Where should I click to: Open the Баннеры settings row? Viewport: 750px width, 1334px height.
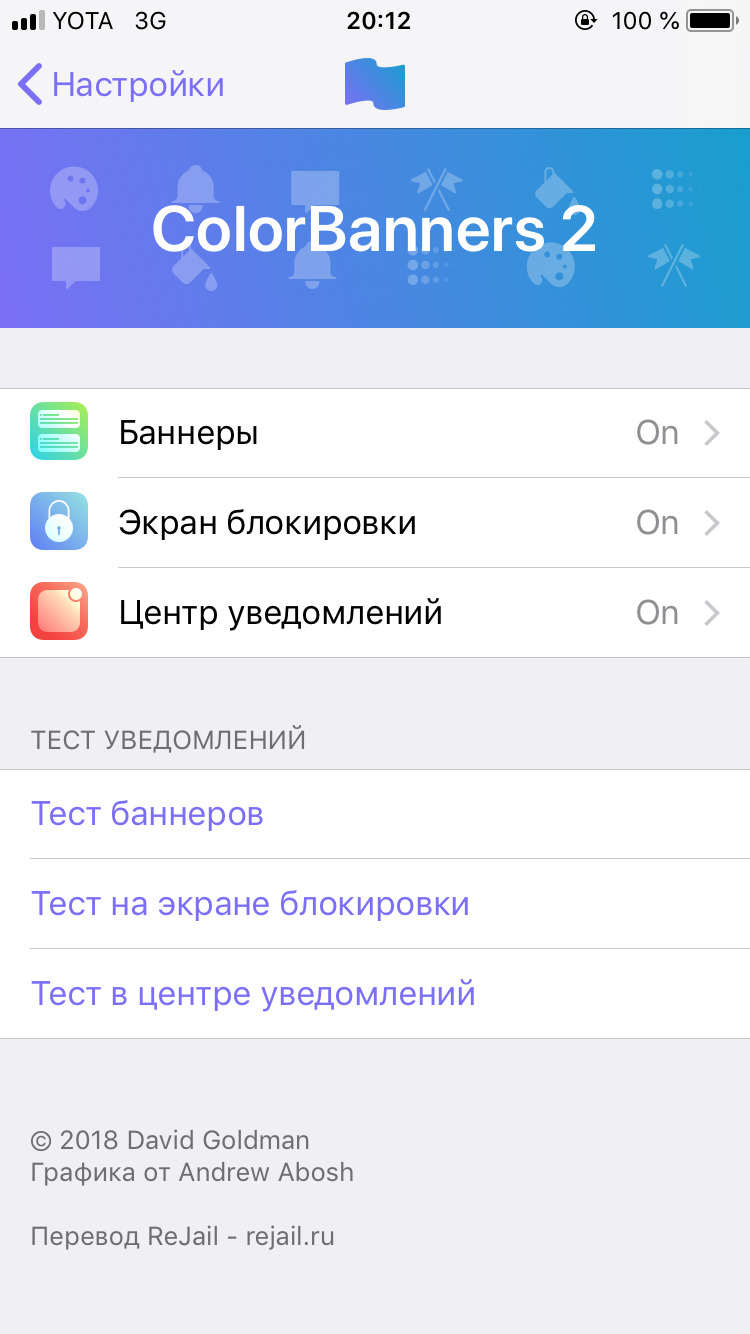[375, 433]
